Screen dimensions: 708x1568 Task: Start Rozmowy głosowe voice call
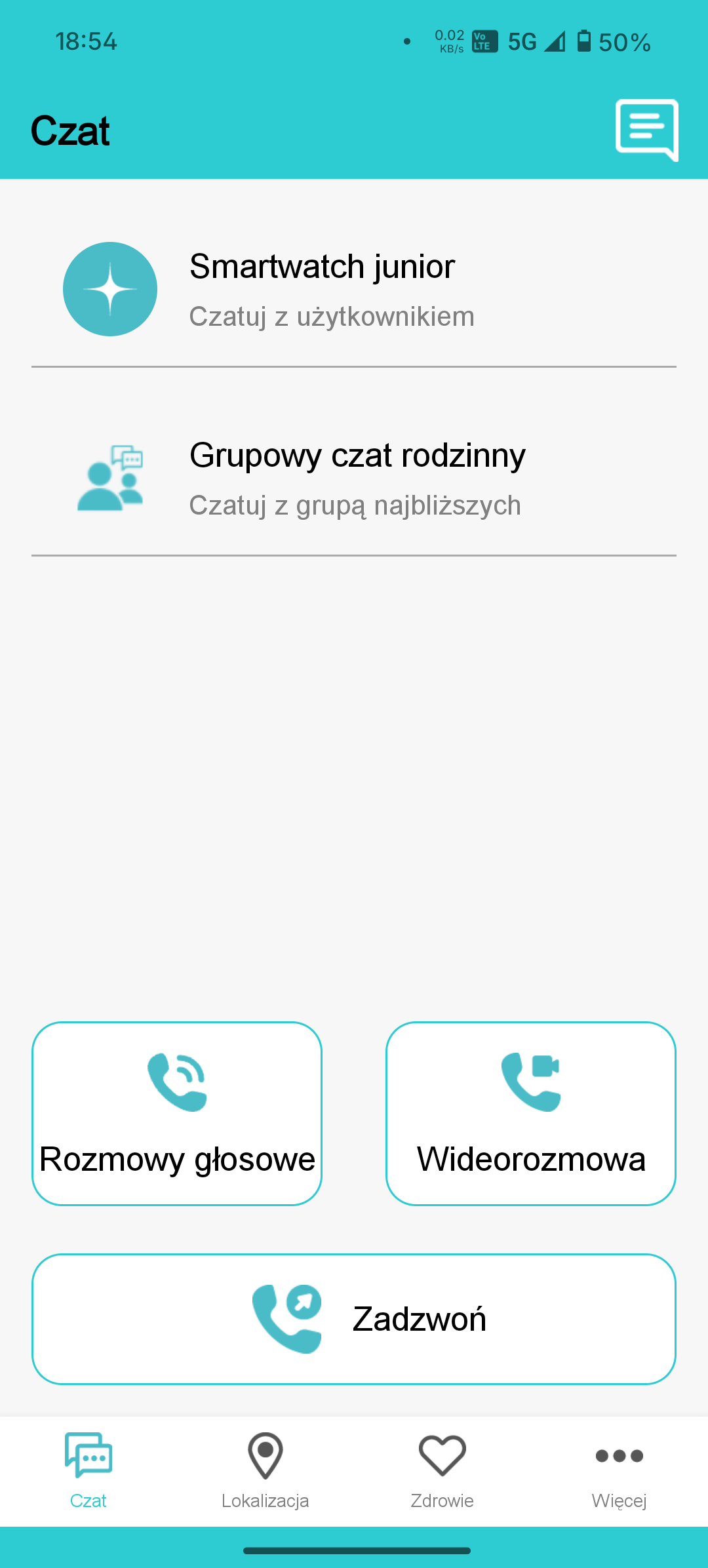click(177, 1113)
